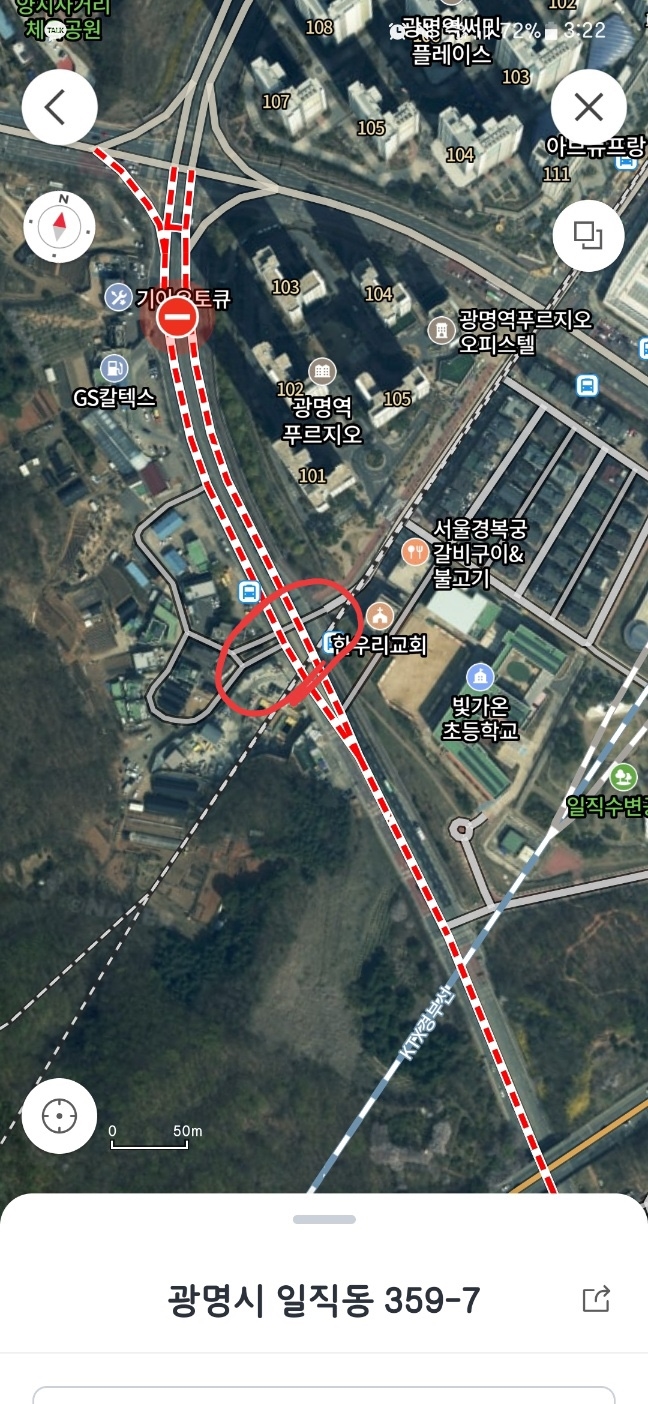Open the 기아오토큐 repair shop marker
Screen dimensions: 648x1404
point(119,297)
